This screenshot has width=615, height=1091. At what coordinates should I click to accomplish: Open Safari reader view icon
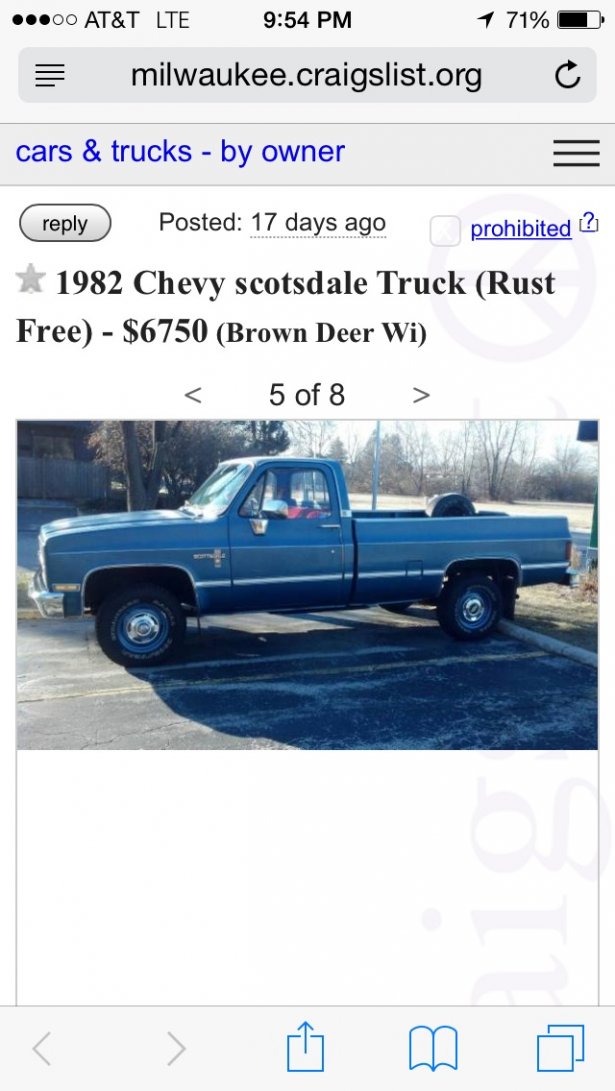coord(49,75)
